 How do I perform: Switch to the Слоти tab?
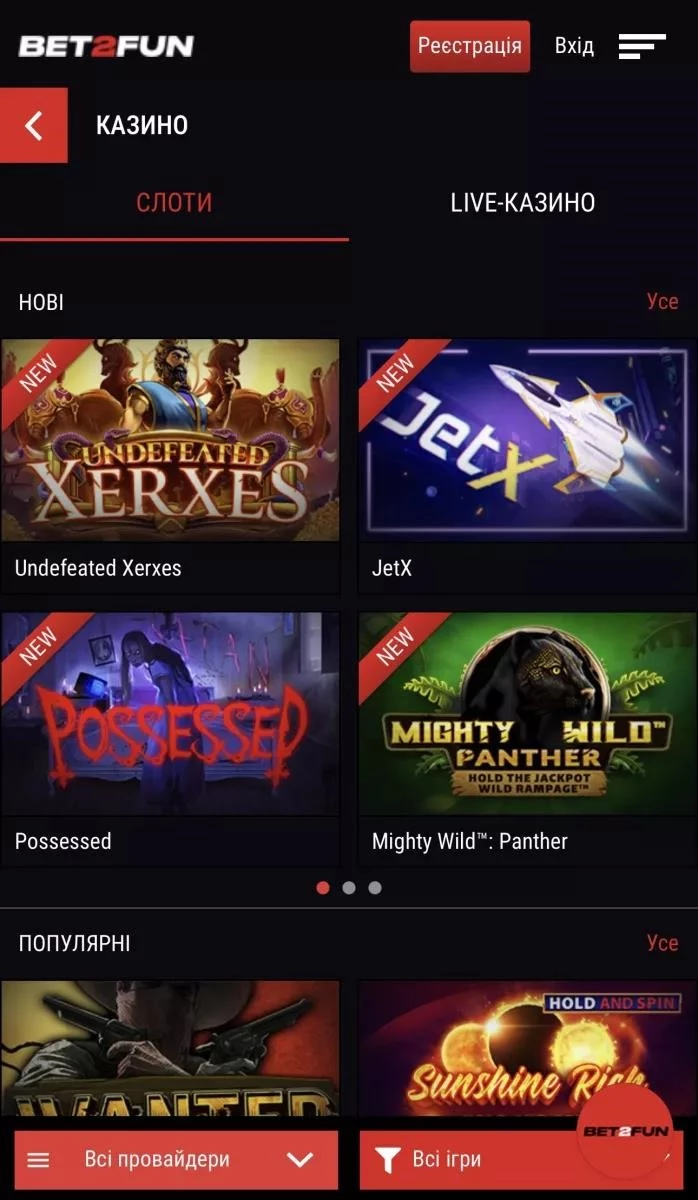coord(174,203)
